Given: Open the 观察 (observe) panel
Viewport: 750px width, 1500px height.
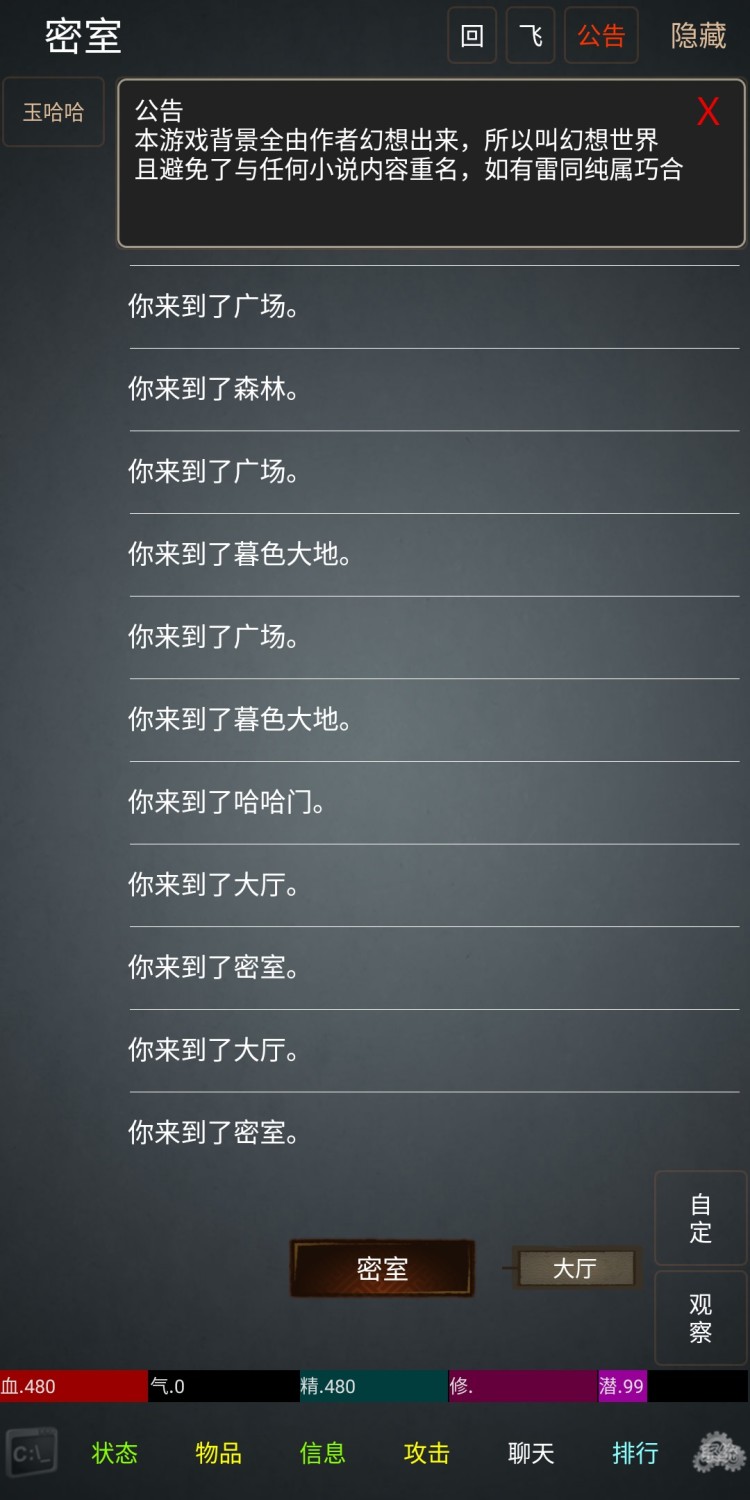Looking at the screenshot, I should click(x=700, y=1318).
